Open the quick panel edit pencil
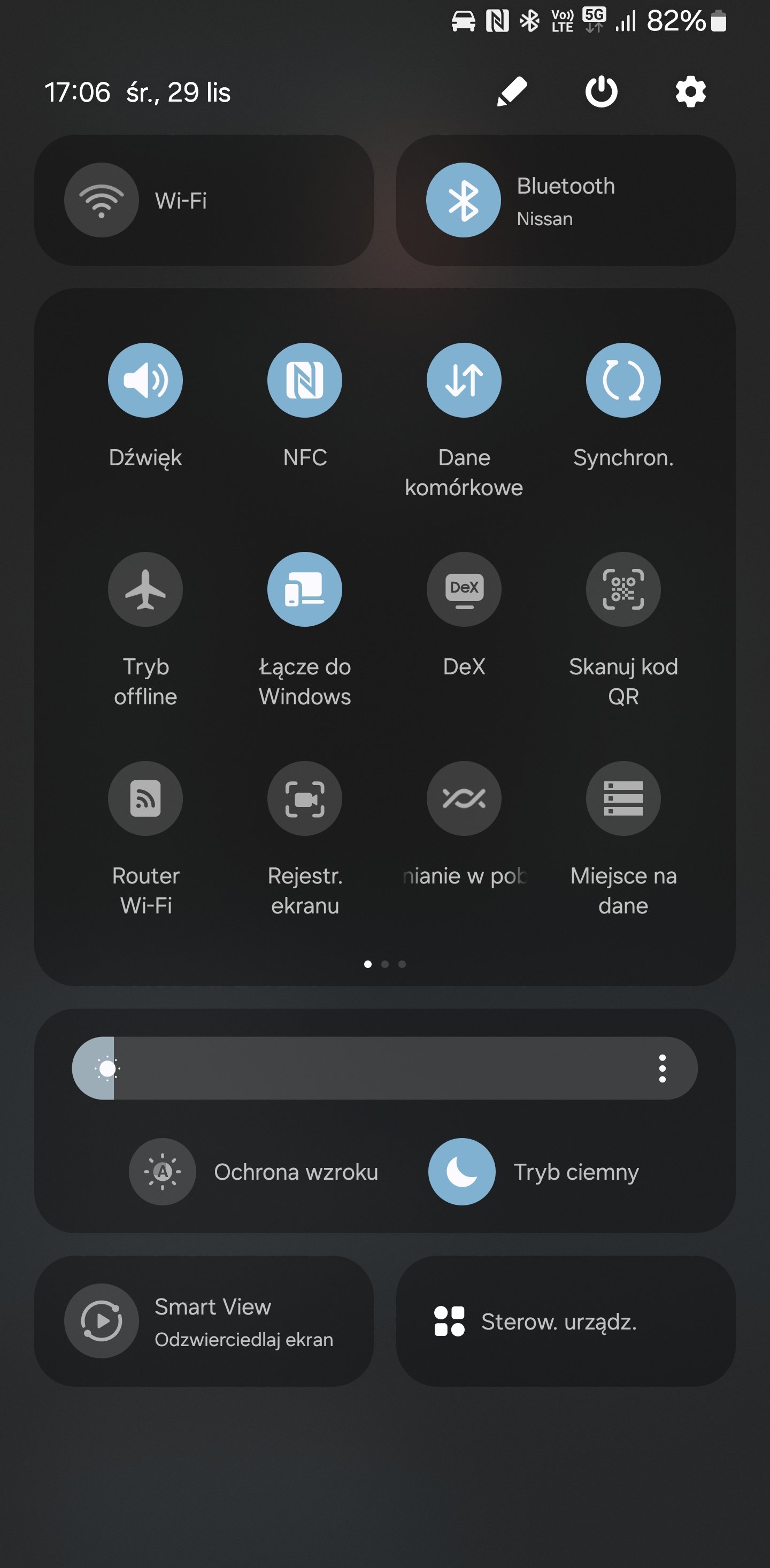This screenshot has width=770, height=1568. pyautogui.click(x=512, y=92)
